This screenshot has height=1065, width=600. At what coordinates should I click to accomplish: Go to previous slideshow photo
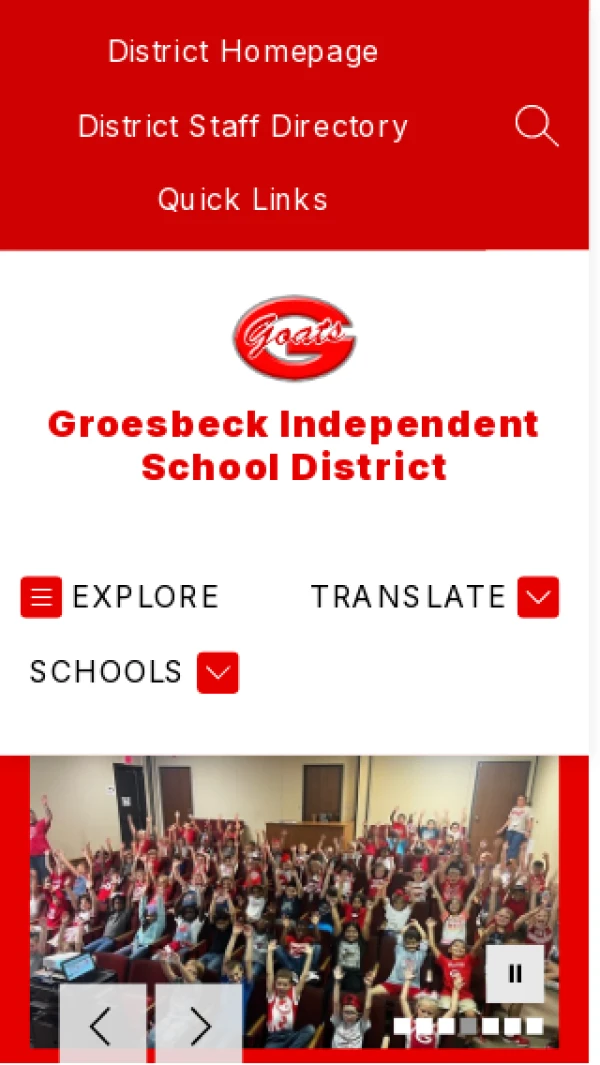pyautogui.click(x=102, y=1025)
